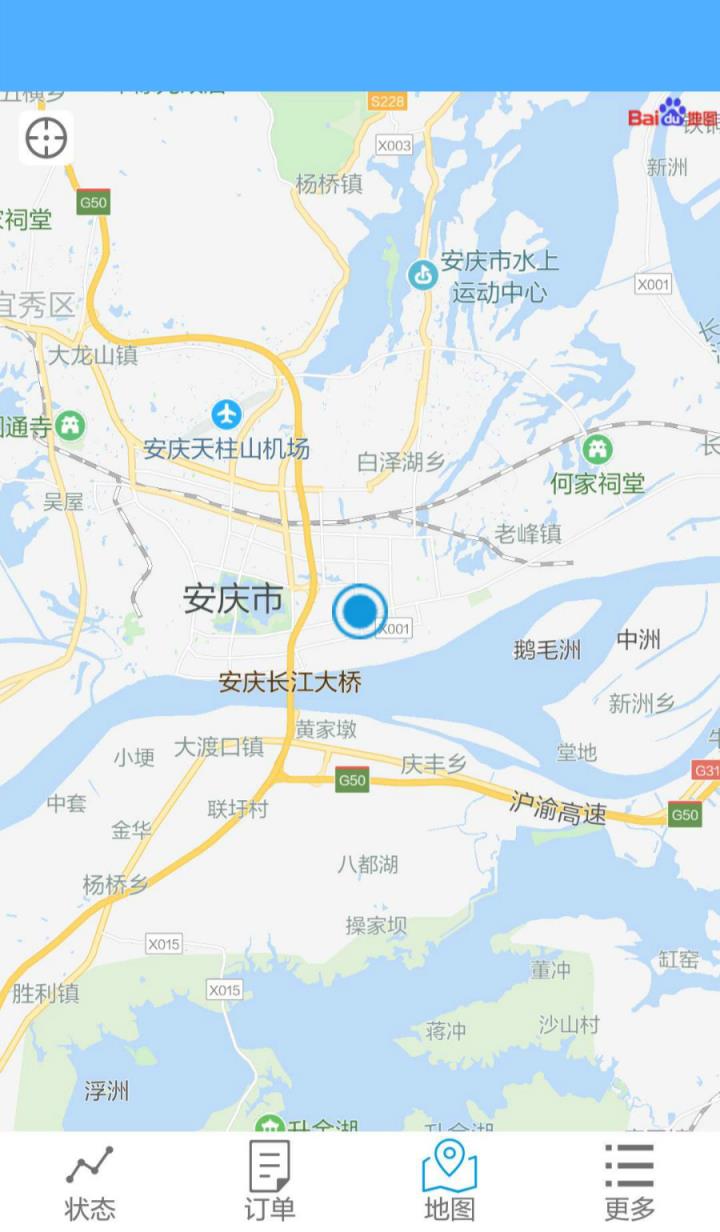Tap the line-chart icon above 状态

[92, 1166]
